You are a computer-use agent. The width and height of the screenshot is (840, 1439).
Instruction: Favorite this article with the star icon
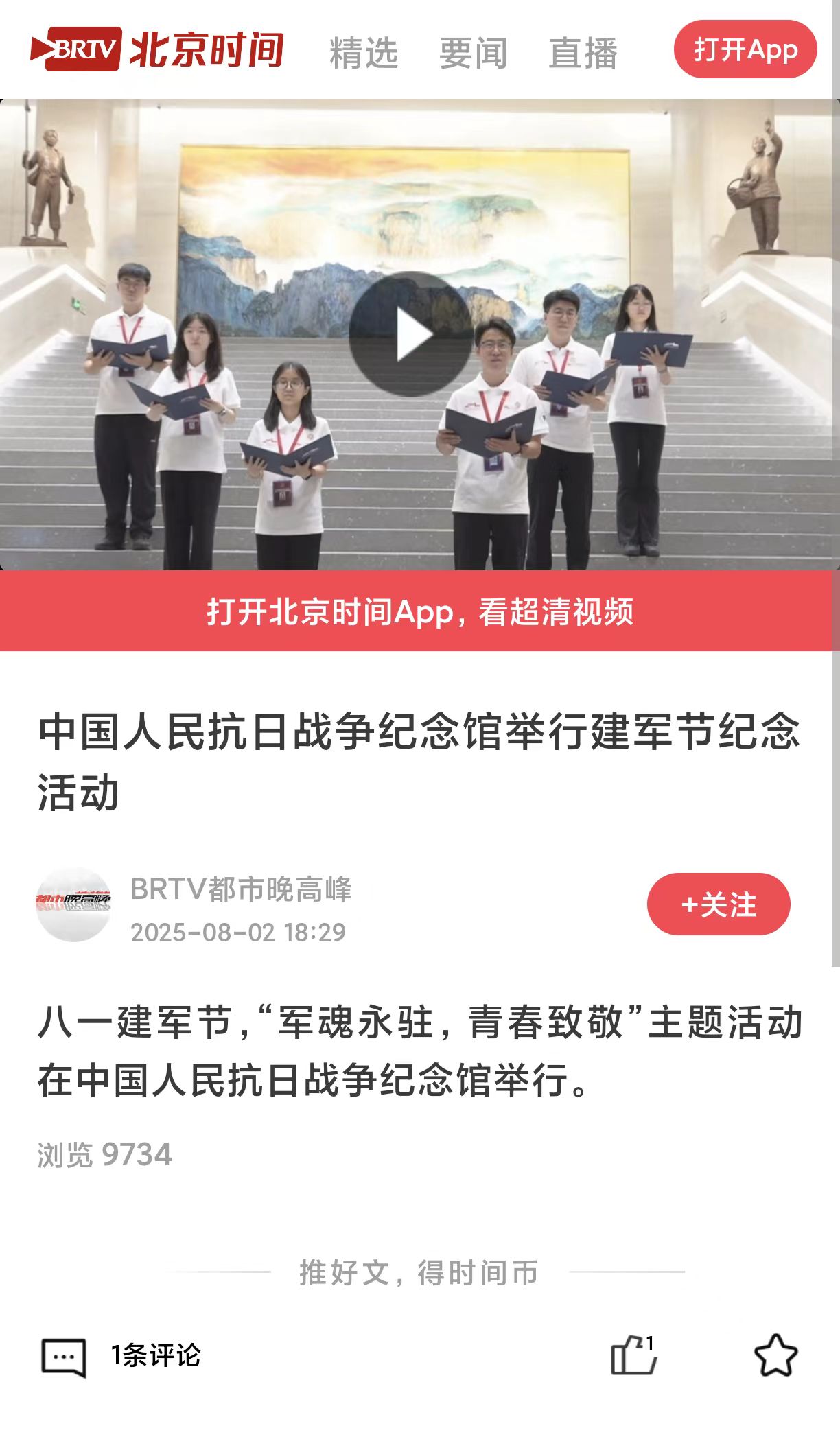[775, 1355]
